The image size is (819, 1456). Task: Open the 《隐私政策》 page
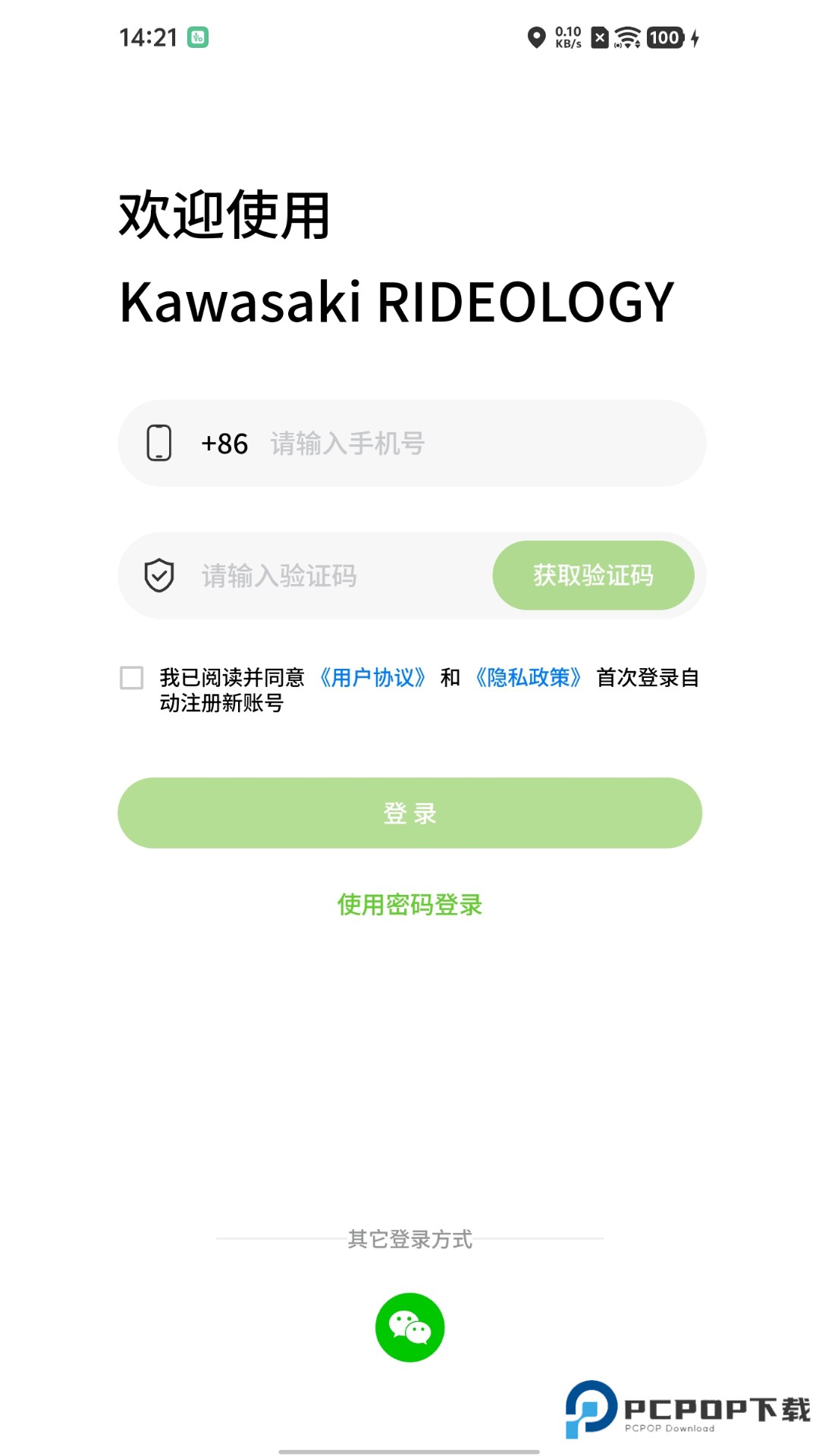coord(528,677)
